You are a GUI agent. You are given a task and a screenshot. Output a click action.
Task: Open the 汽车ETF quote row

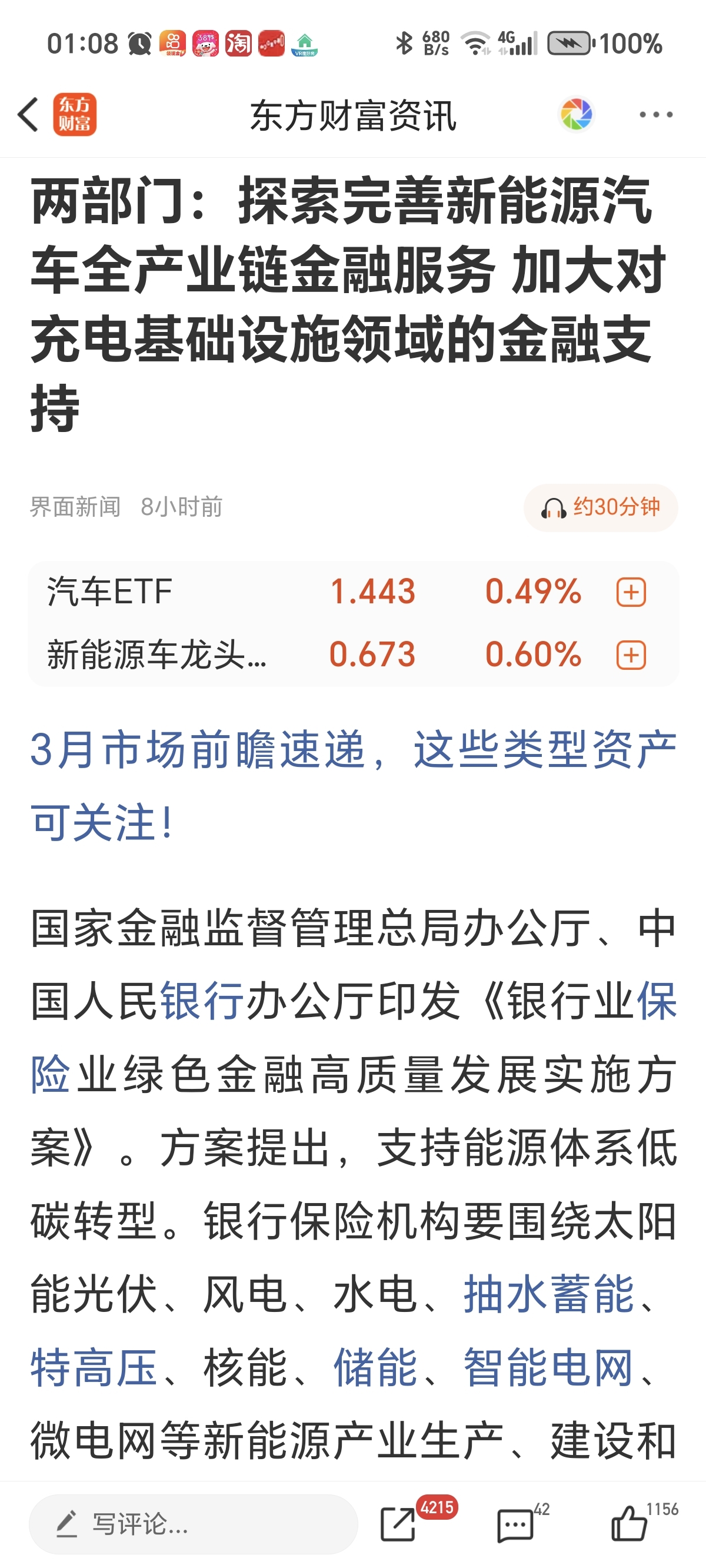(353, 592)
